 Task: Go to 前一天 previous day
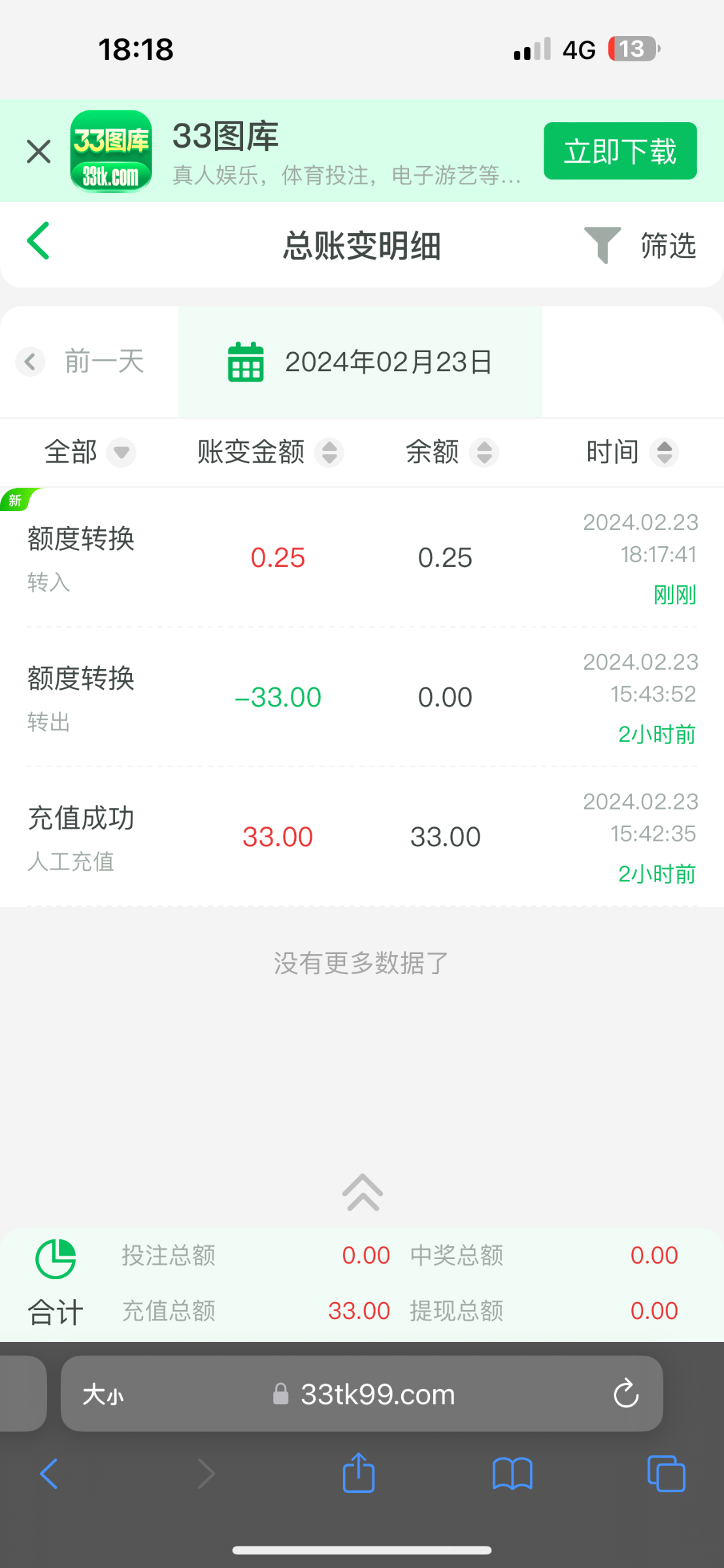pyautogui.click(x=82, y=361)
